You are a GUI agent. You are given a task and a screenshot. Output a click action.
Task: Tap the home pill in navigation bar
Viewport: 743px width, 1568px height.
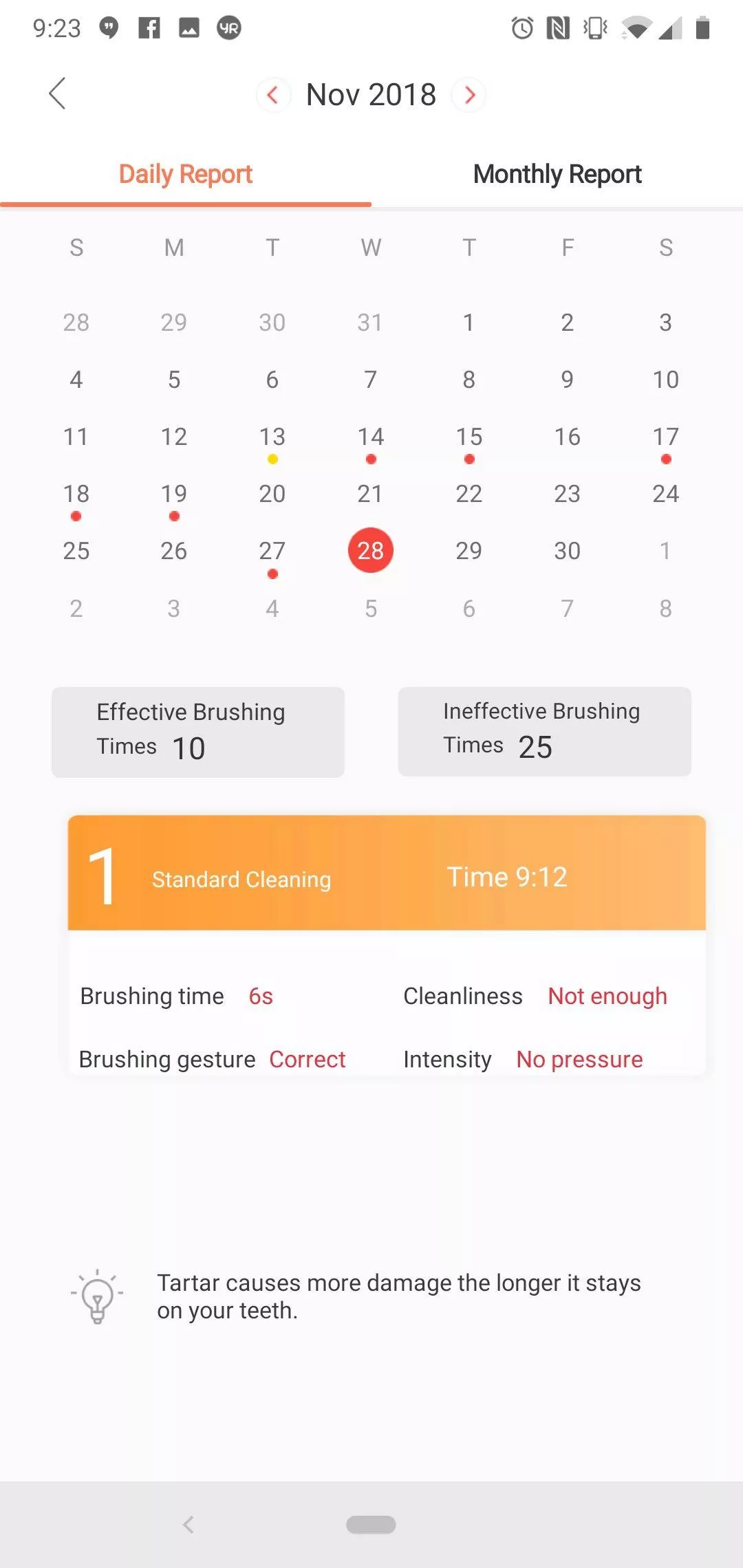tap(371, 1525)
